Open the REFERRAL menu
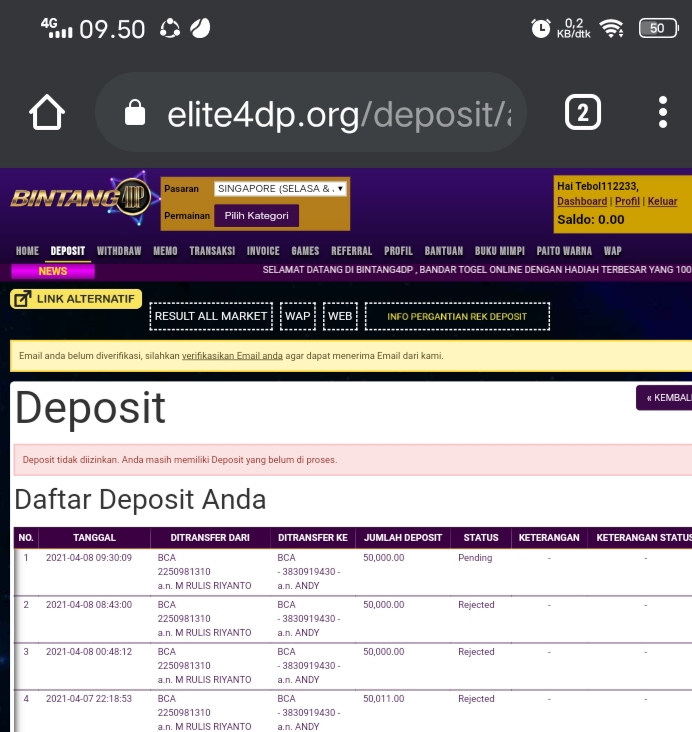692x732 pixels. point(351,251)
